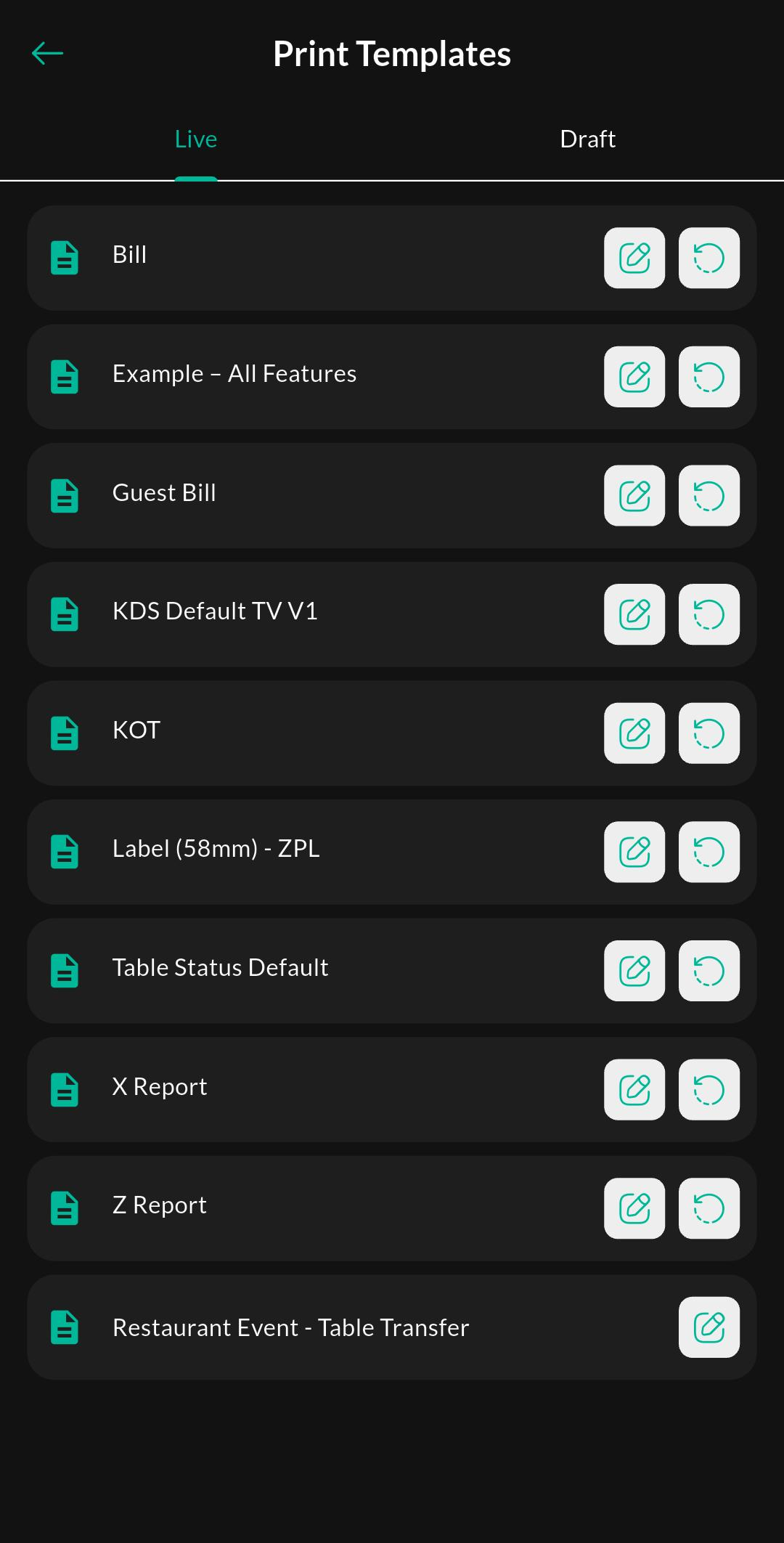The image size is (784, 1543).
Task: Edit the Bill template
Action: point(634,258)
